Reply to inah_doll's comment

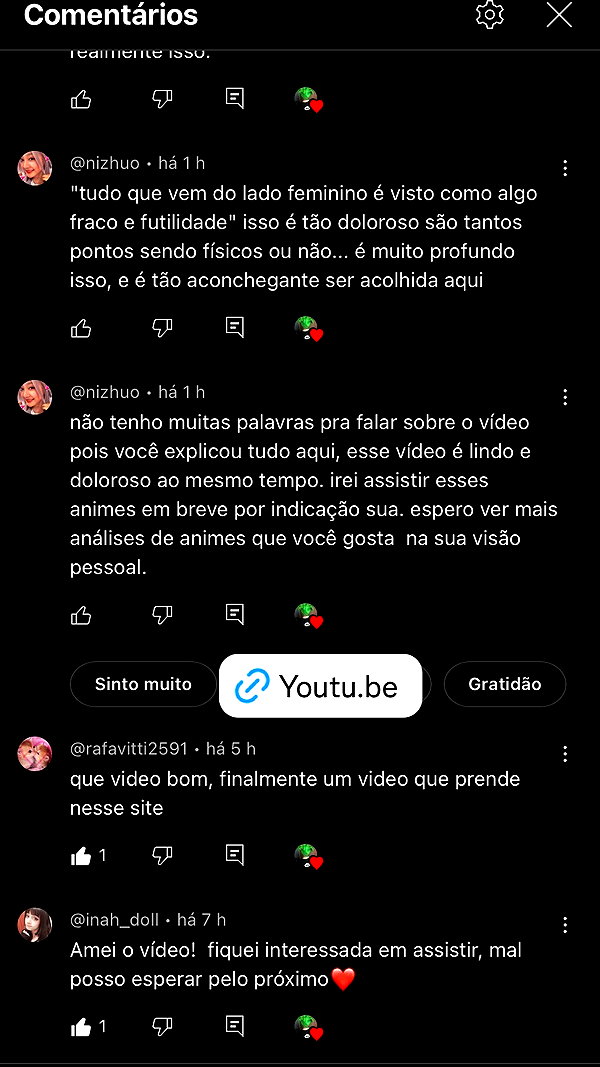click(x=235, y=1026)
